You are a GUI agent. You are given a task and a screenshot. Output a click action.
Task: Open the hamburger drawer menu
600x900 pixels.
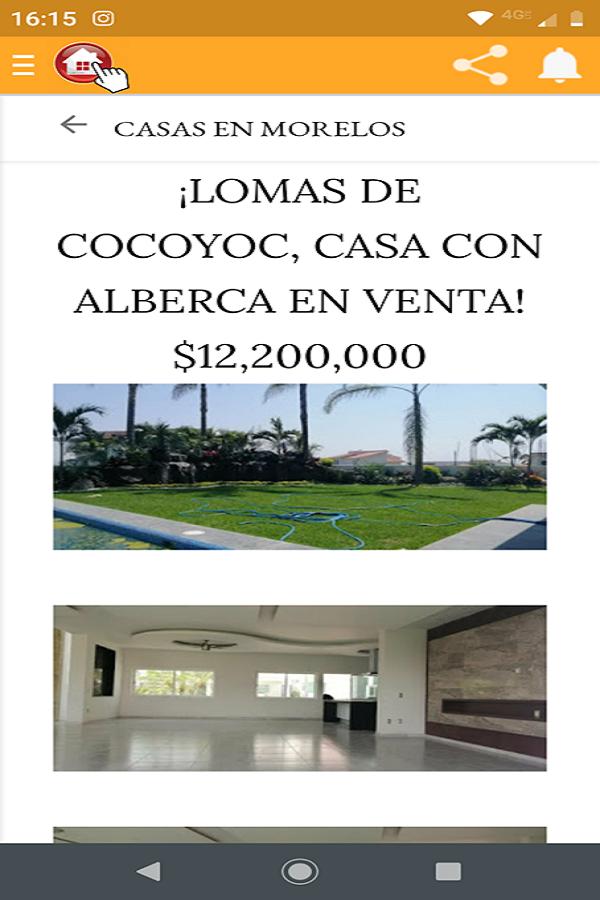pos(23,65)
